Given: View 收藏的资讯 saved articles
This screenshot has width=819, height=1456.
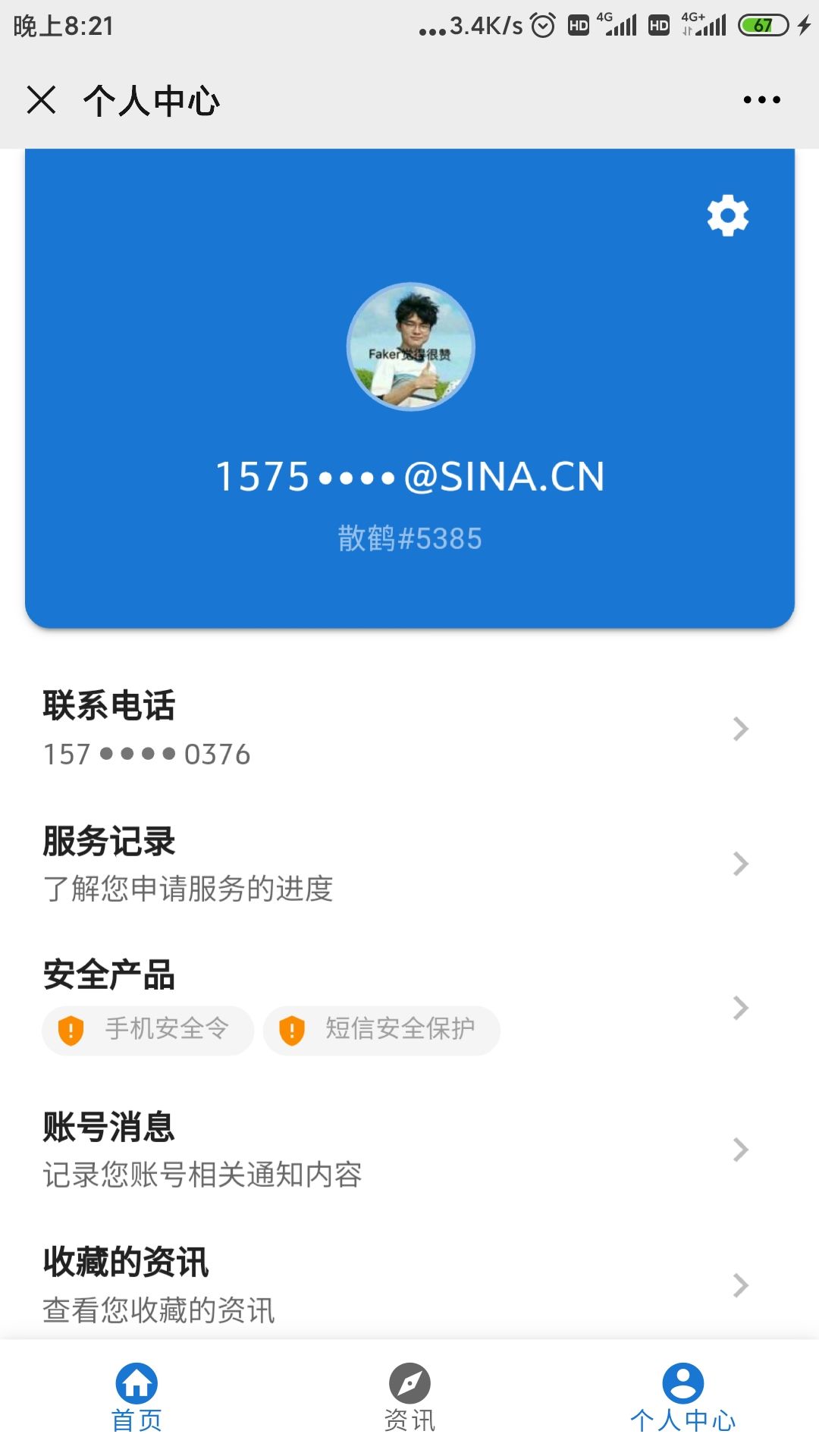Looking at the screenshot, I should point(394,1284).
